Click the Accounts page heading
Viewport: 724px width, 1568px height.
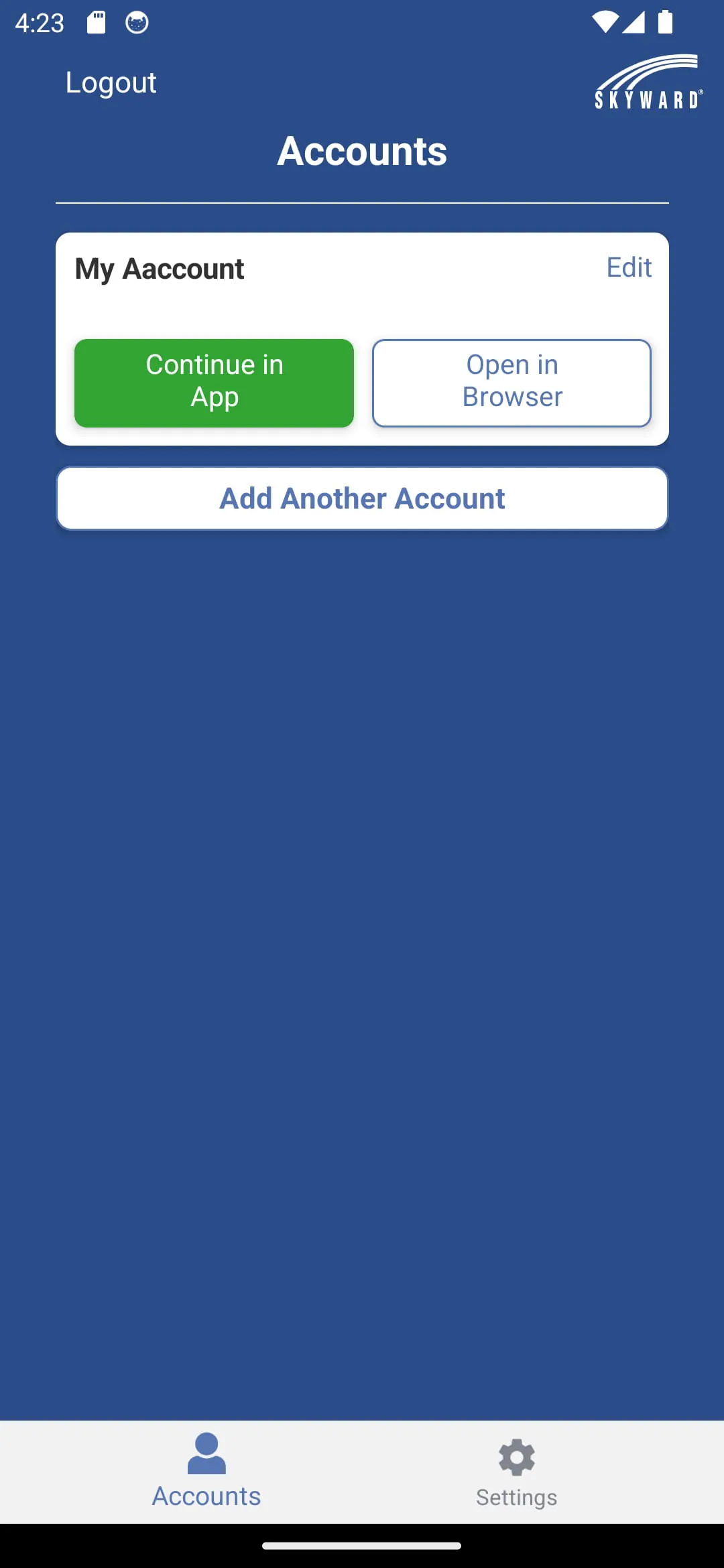click(362, 151)
